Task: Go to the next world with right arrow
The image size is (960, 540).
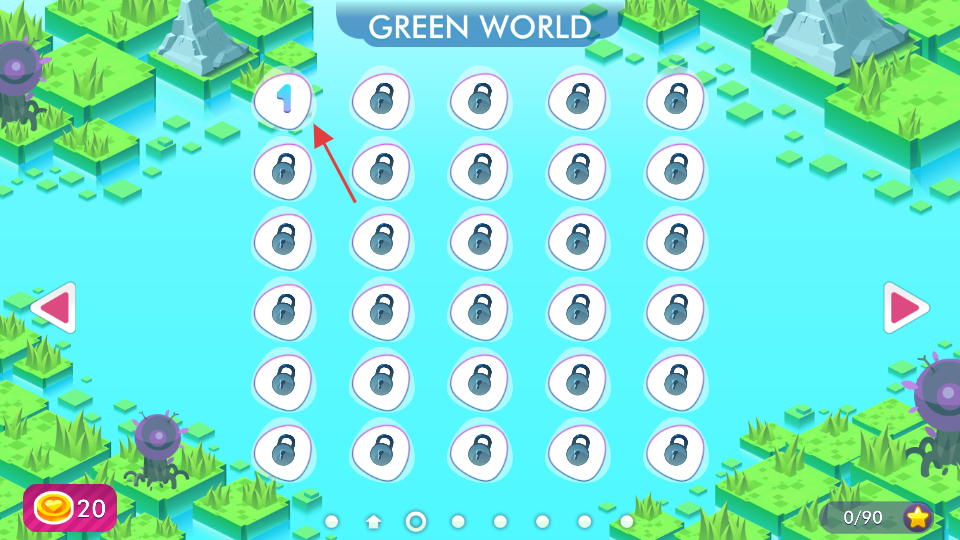Action: (x=905, y=308)
